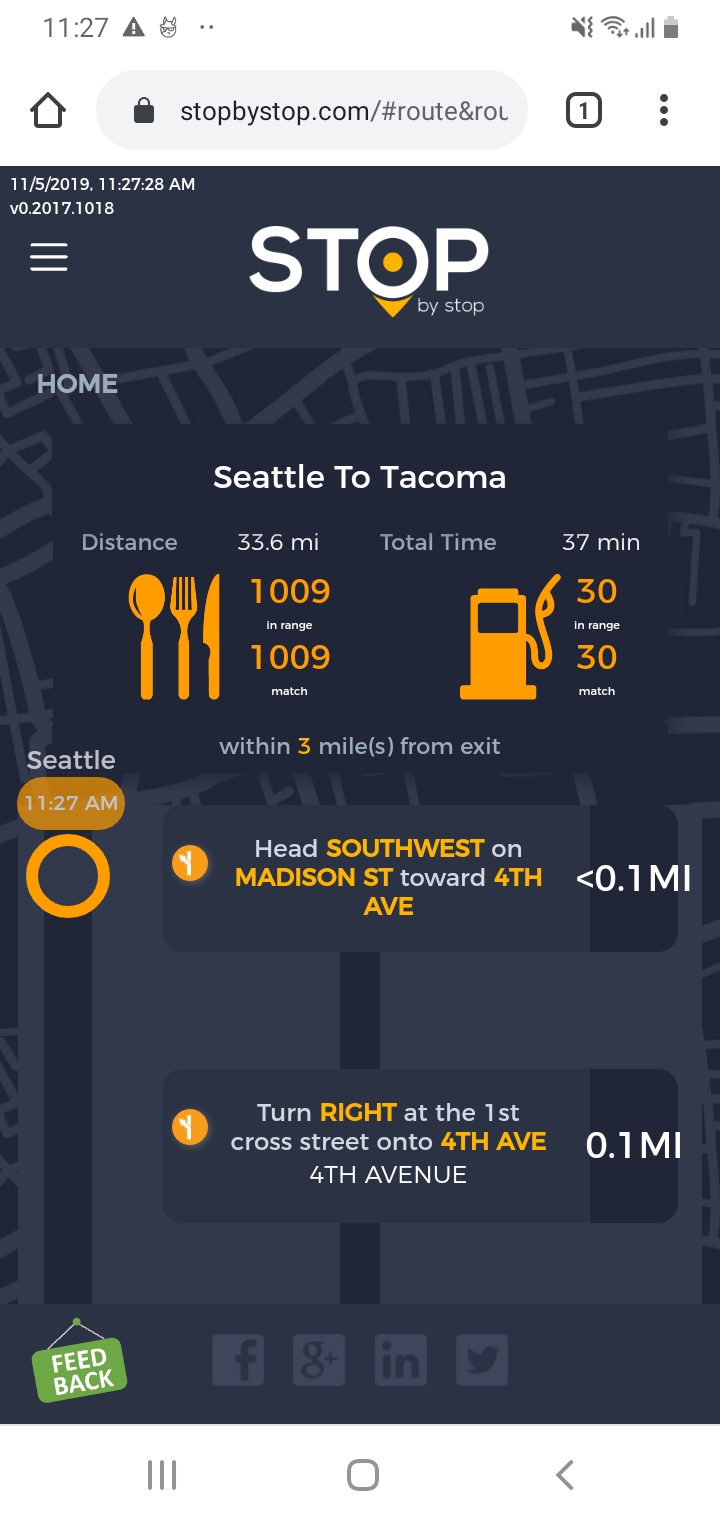This screenshot has height=1520, width=720.
Task: Share on Facebook
Action: tap(238, 1361)
